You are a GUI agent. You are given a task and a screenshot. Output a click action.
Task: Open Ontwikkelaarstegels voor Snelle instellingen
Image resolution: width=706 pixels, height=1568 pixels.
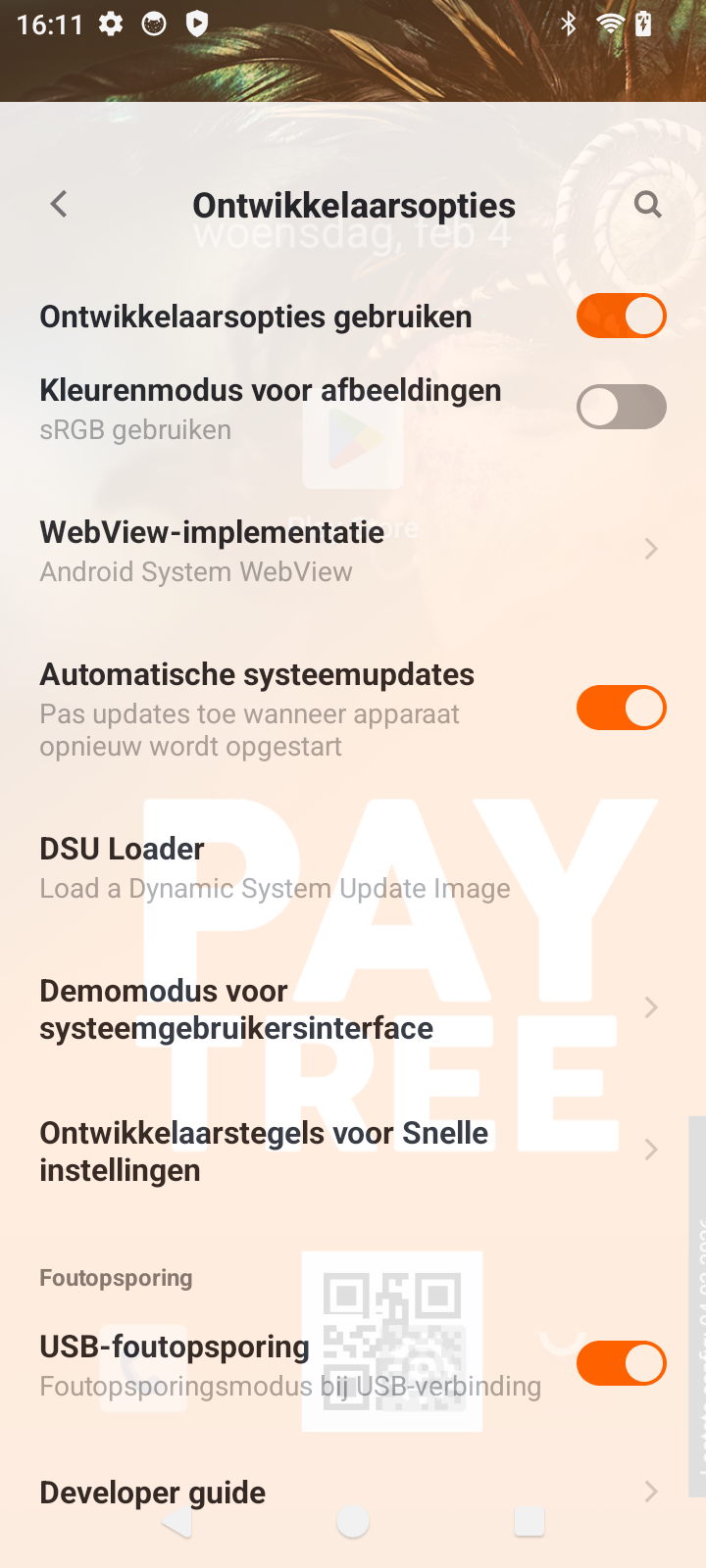point(353,1150)
